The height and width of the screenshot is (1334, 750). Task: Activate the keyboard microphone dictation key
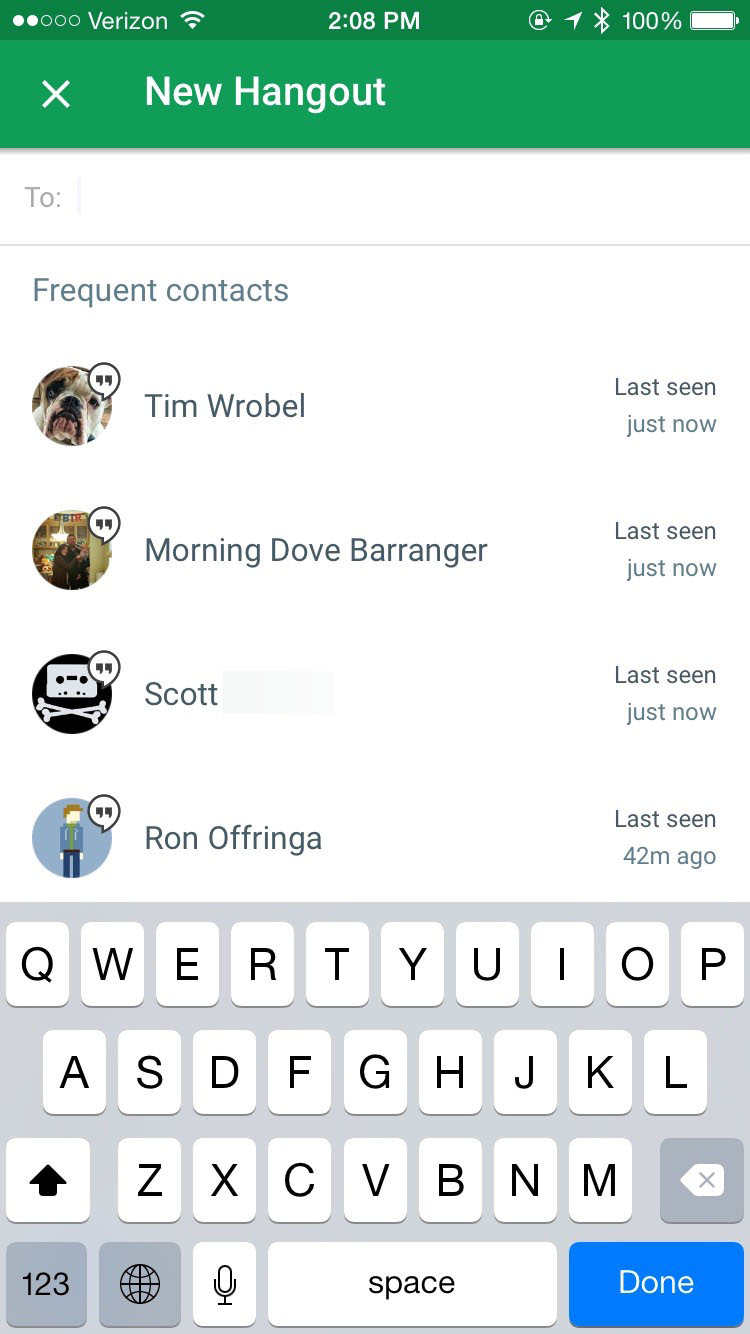225,1283
